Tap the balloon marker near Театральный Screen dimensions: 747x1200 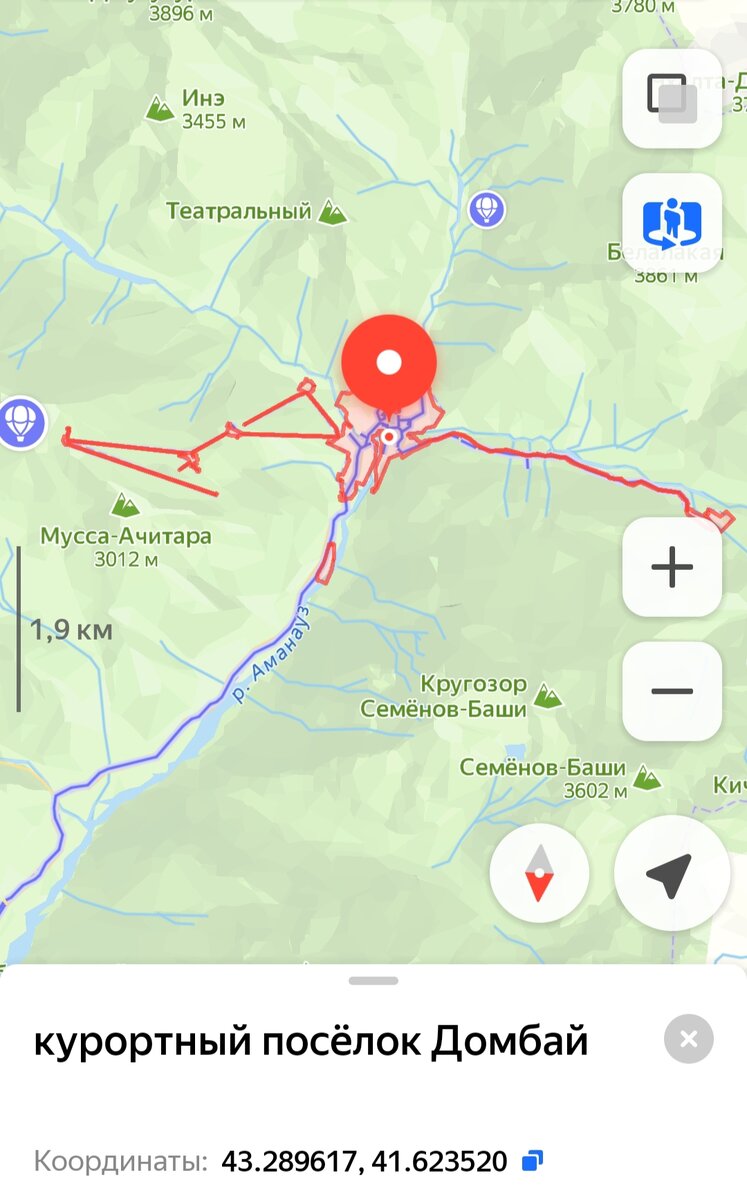click(487, 210)
